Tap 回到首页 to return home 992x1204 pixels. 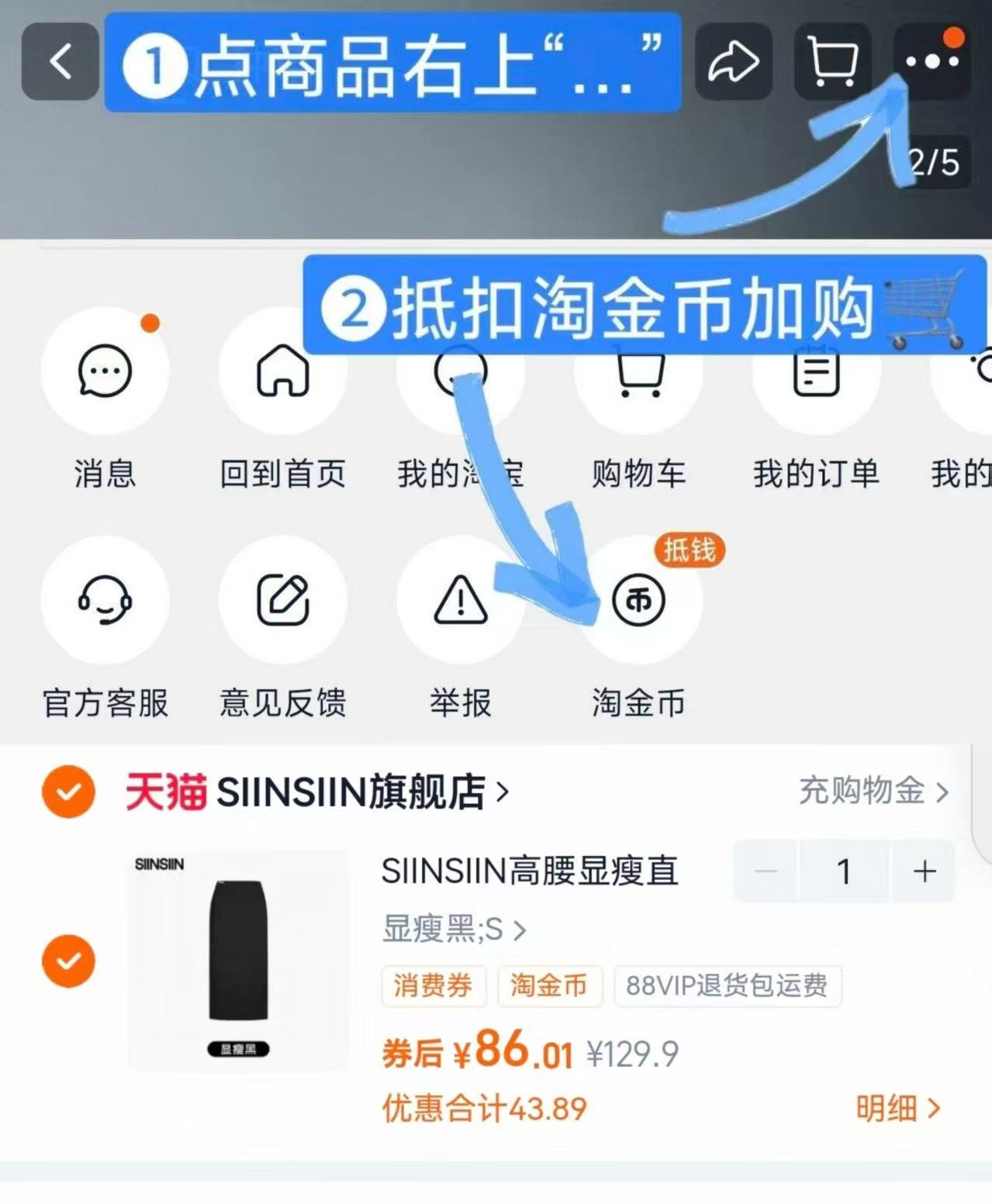(283, 372)
